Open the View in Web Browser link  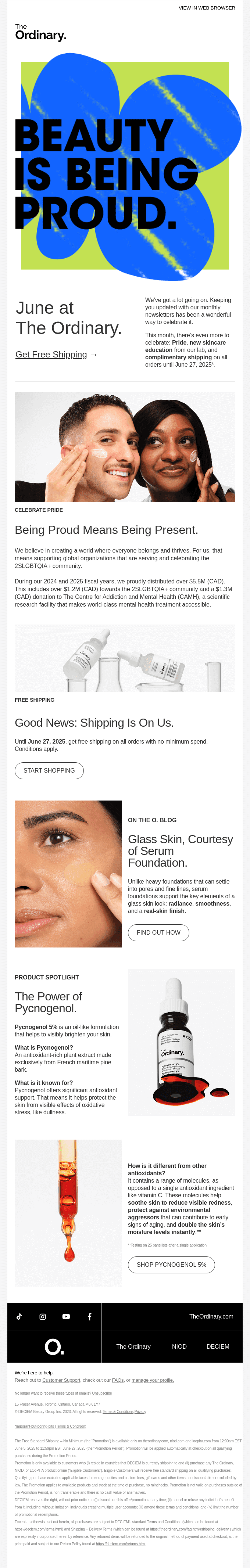click(x=207, y=8)
